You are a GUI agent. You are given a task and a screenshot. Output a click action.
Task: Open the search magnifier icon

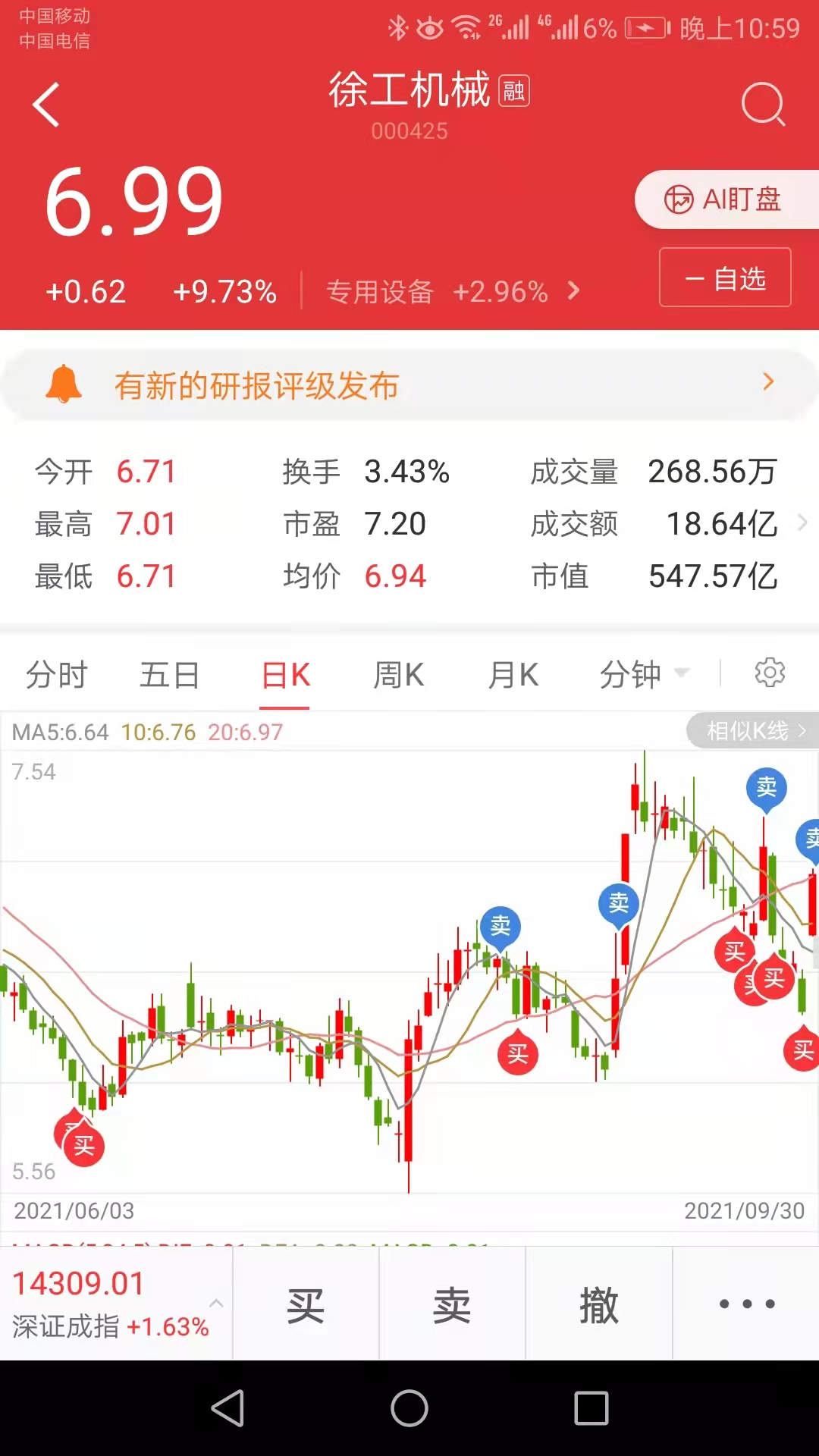coord(763,104)
